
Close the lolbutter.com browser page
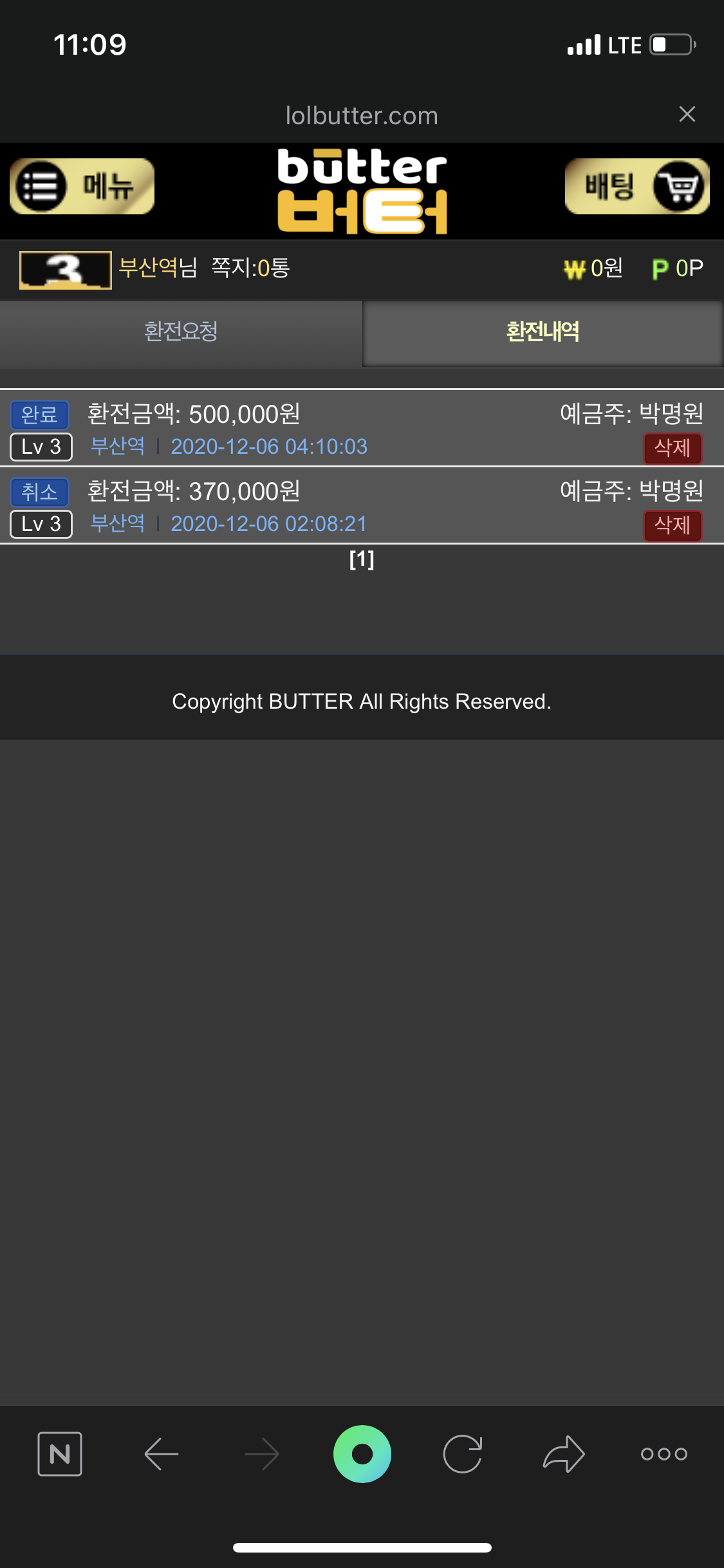(687, 115)
